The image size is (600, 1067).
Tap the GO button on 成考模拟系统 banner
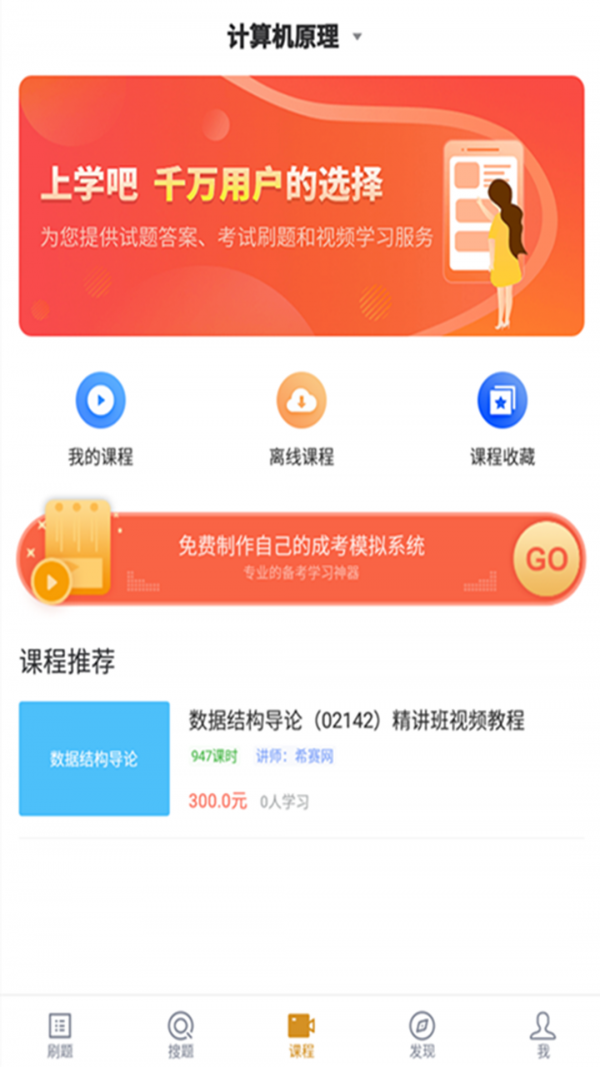point(545,559)
